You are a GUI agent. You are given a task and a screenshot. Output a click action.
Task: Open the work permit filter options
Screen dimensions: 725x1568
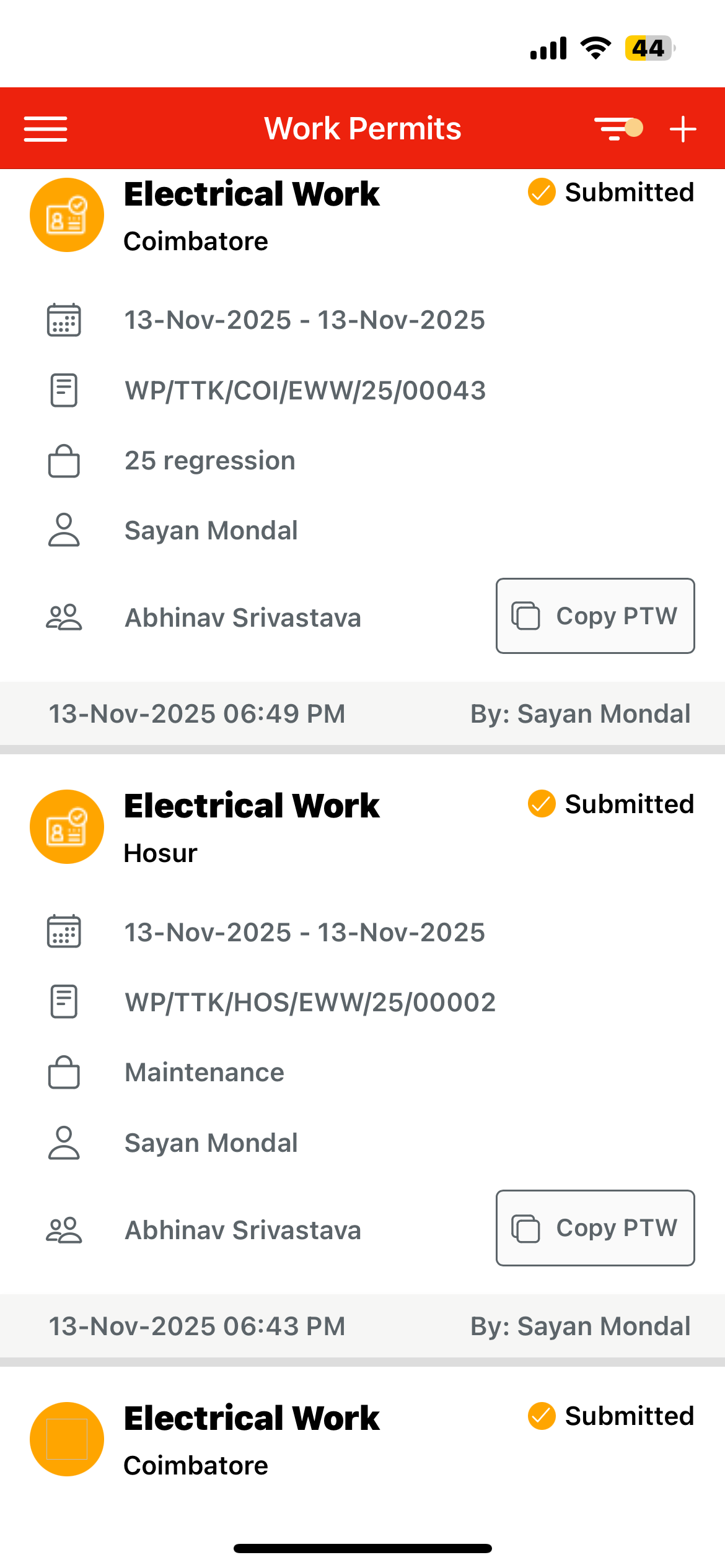(617, 129)
